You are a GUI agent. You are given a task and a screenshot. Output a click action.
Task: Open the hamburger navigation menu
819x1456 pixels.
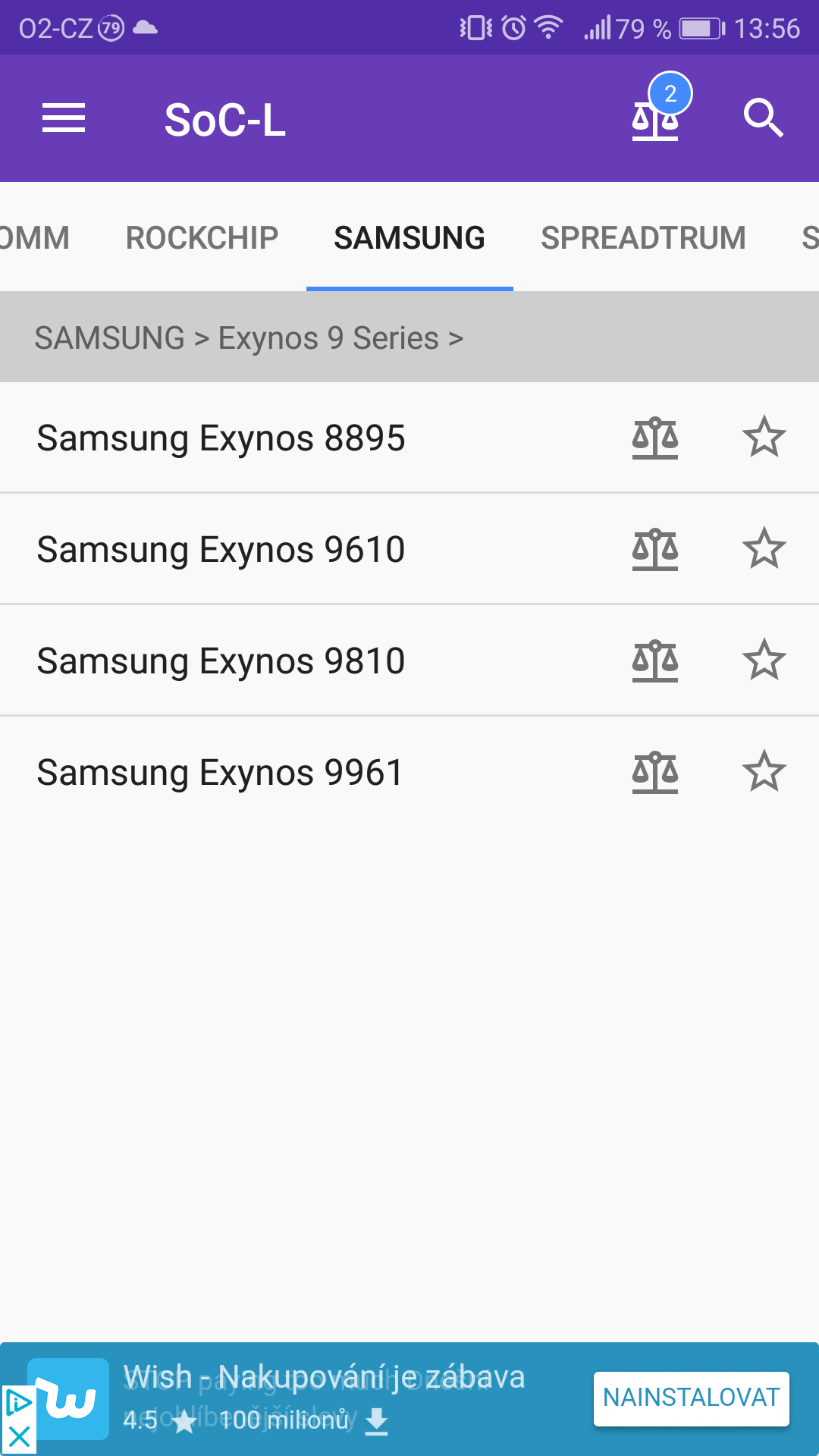(x=64, y=118)
